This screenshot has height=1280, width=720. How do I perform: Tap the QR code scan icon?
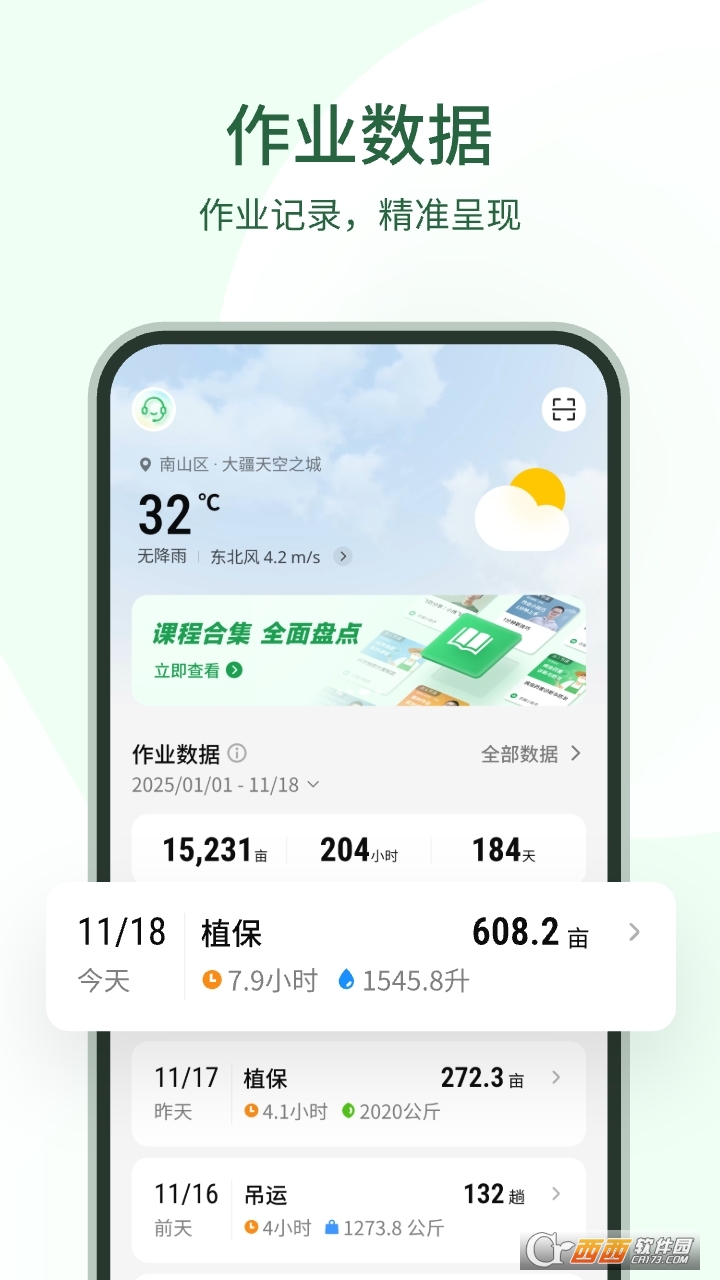click(x=564, y=409)
